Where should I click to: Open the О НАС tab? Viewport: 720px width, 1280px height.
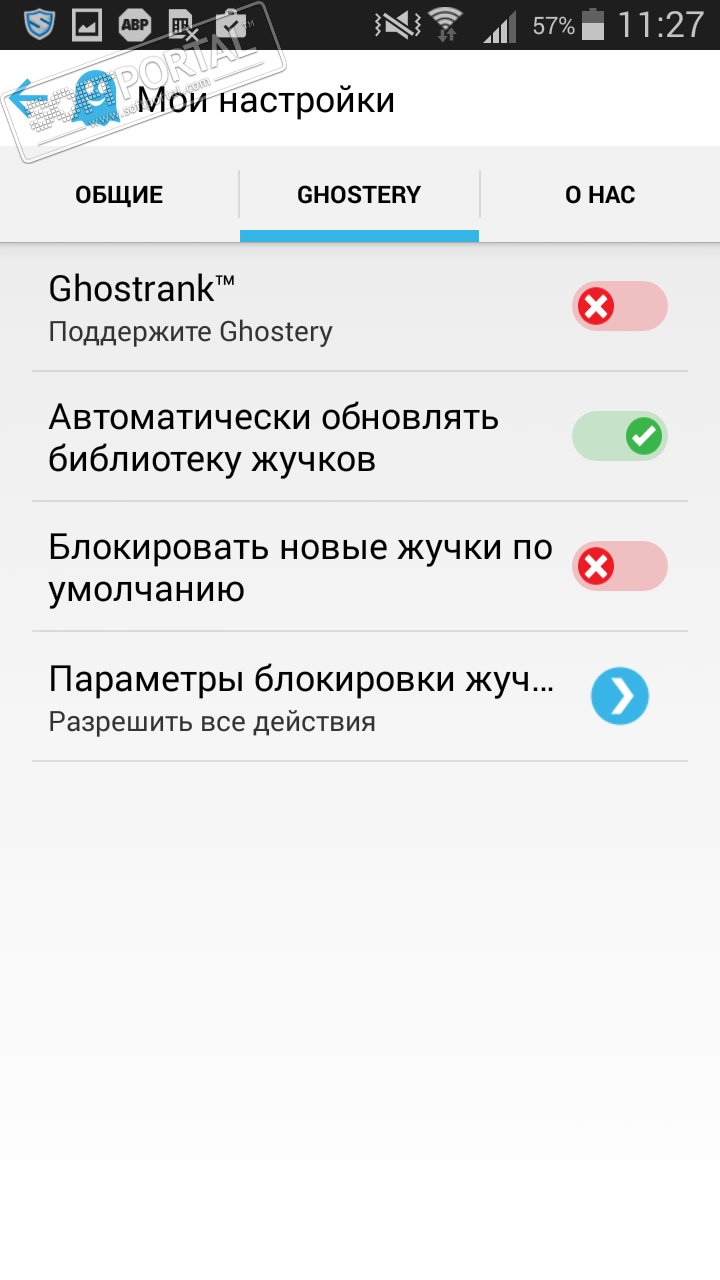click(x=600, y=194)
